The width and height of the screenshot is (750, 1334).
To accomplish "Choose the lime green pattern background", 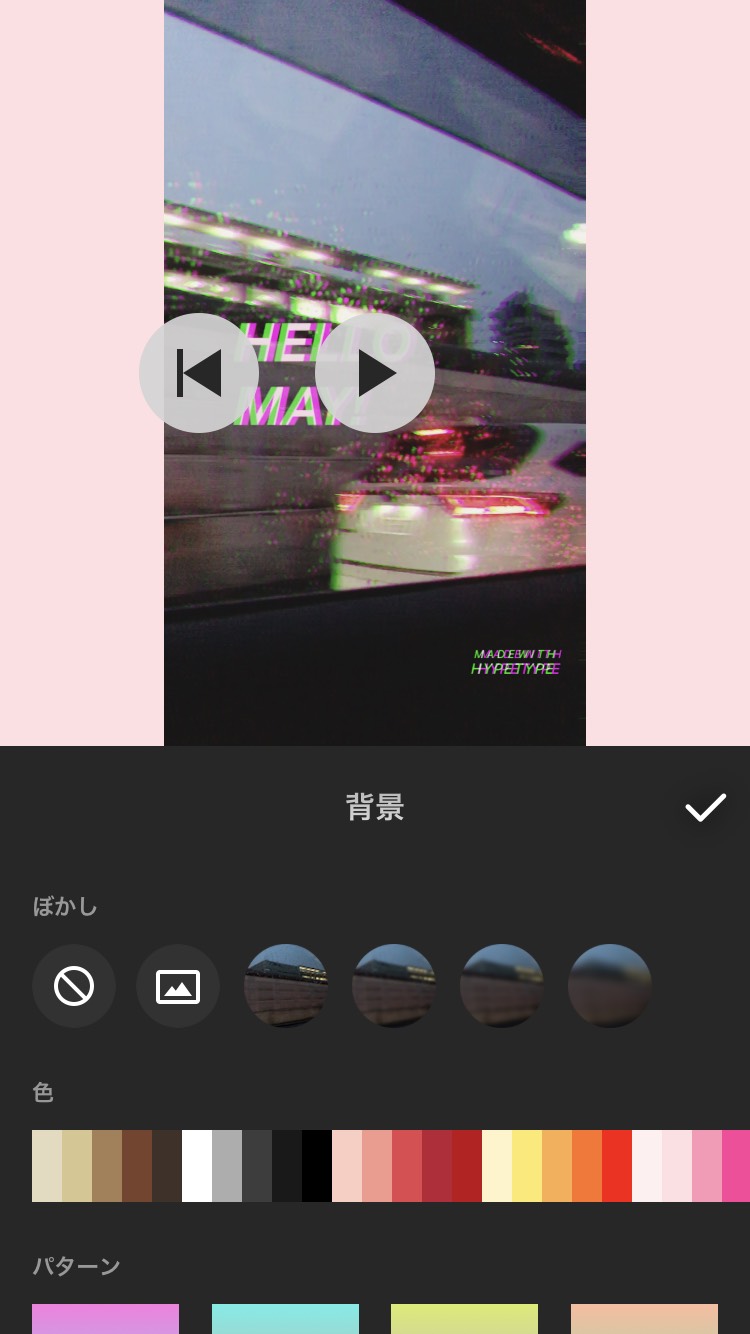I will pyautogui.click(x=464, y=1319).
